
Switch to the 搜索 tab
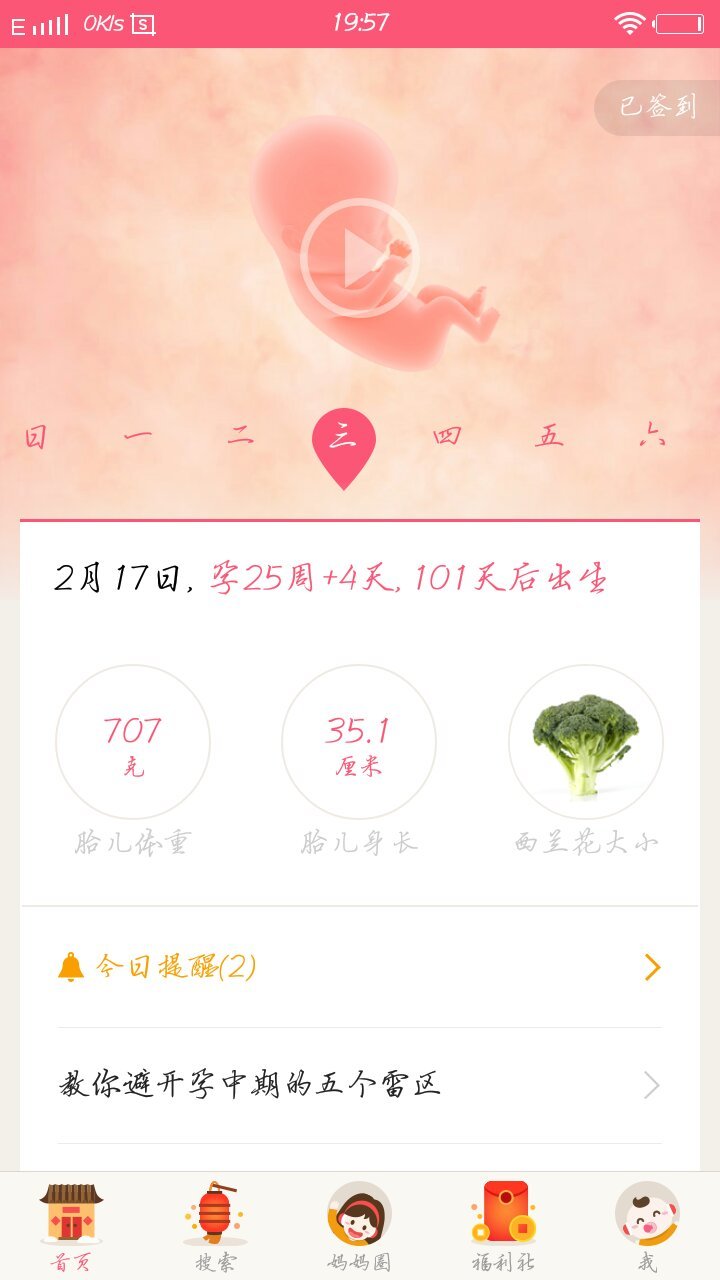(215, 1227)
